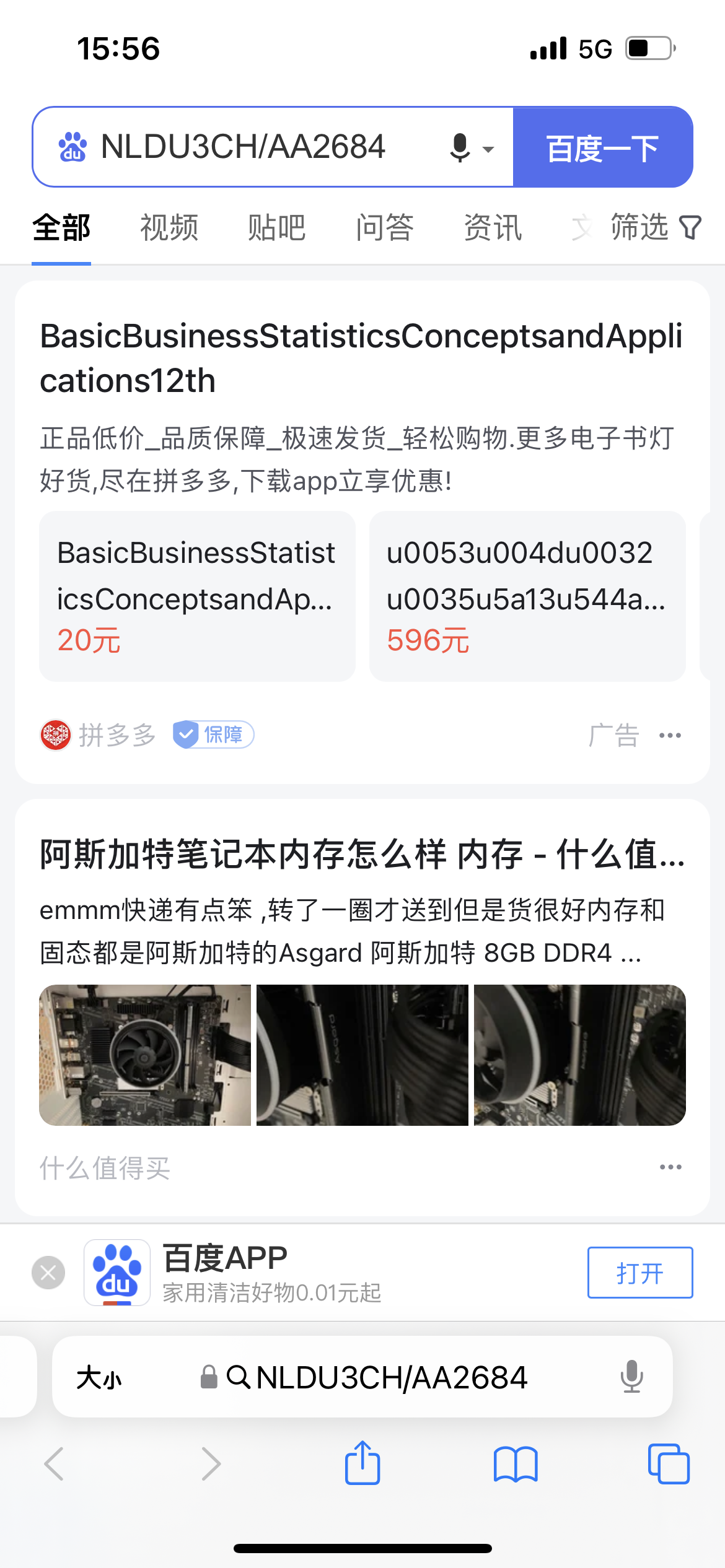Switch to the 贴吧 tab
725x1568 pixels.
click(276, 228)
